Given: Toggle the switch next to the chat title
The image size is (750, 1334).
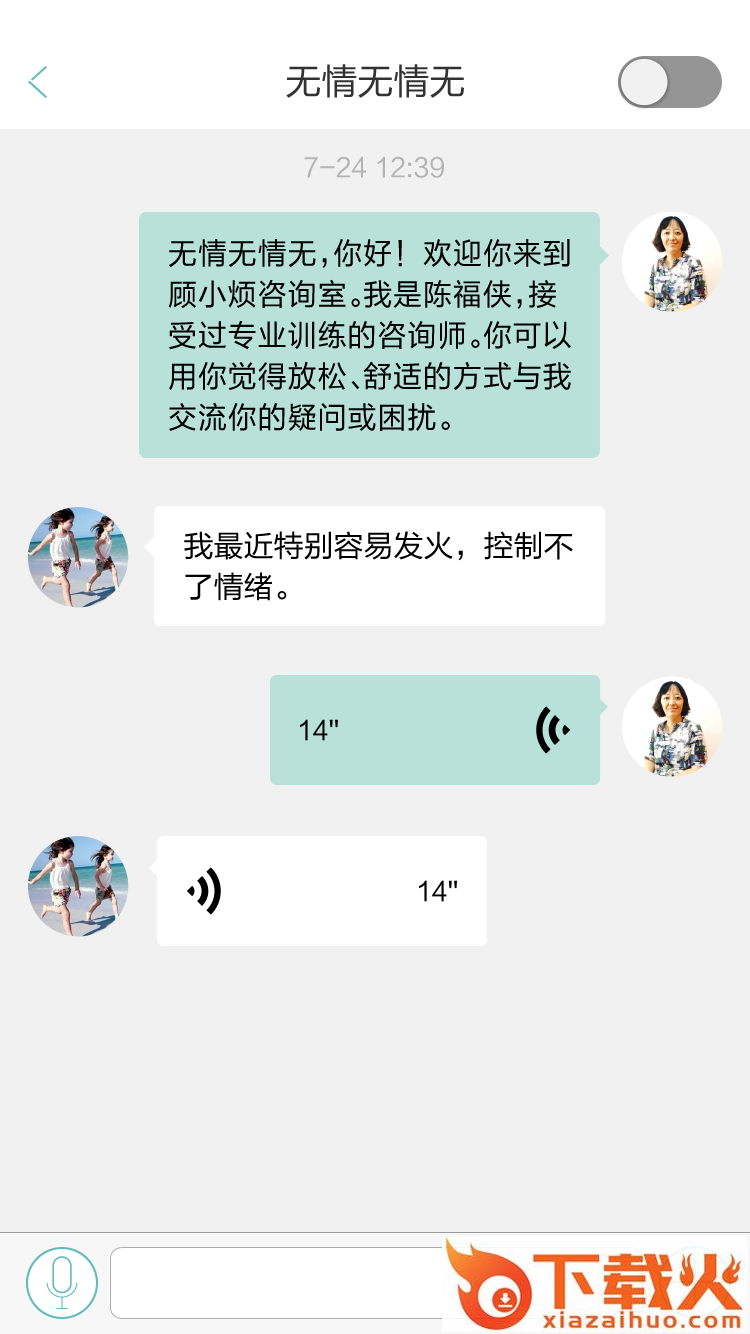Looking at the screenshot, I should [x=669, y=82].
